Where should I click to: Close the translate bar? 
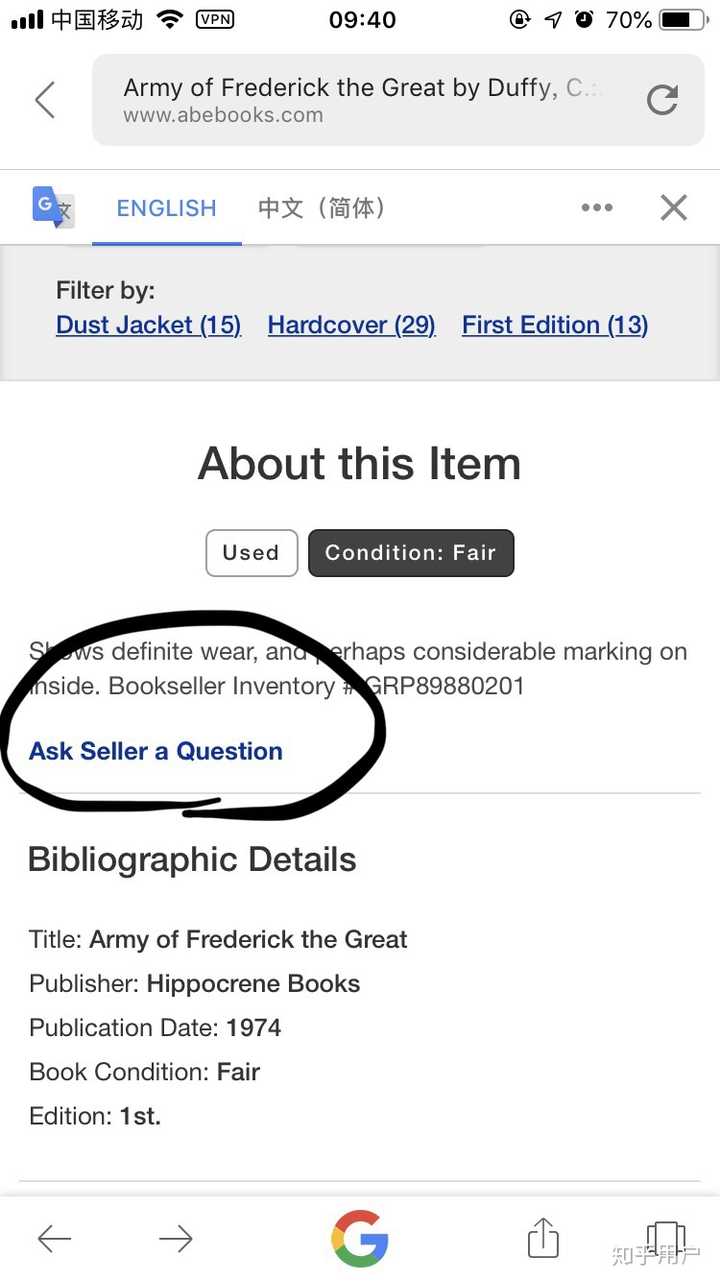click(674, 208)
